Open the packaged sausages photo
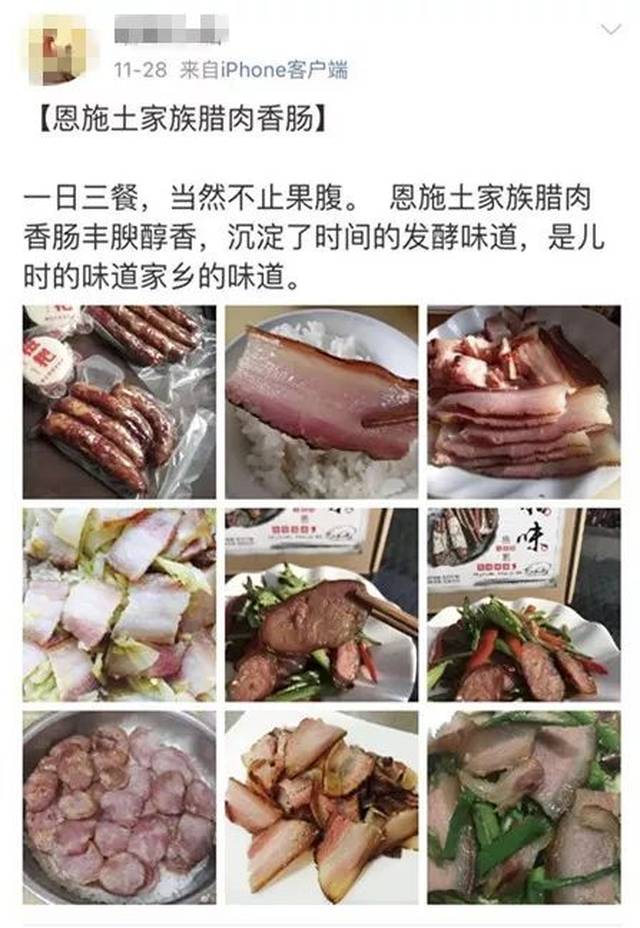The image size is (640, 928). coord(120,401)
